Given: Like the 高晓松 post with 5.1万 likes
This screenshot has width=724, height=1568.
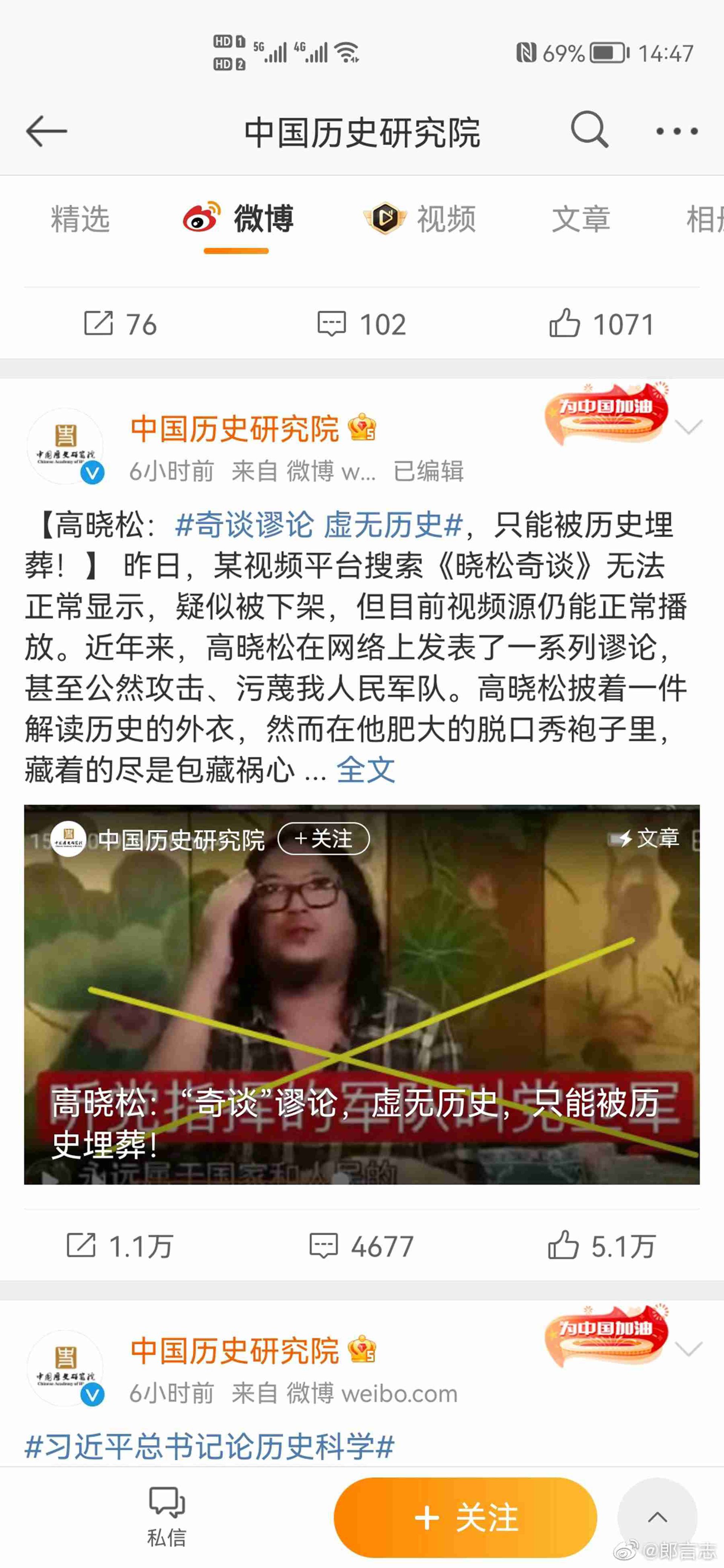Looking at the screenshot, I should (601, 1246).
